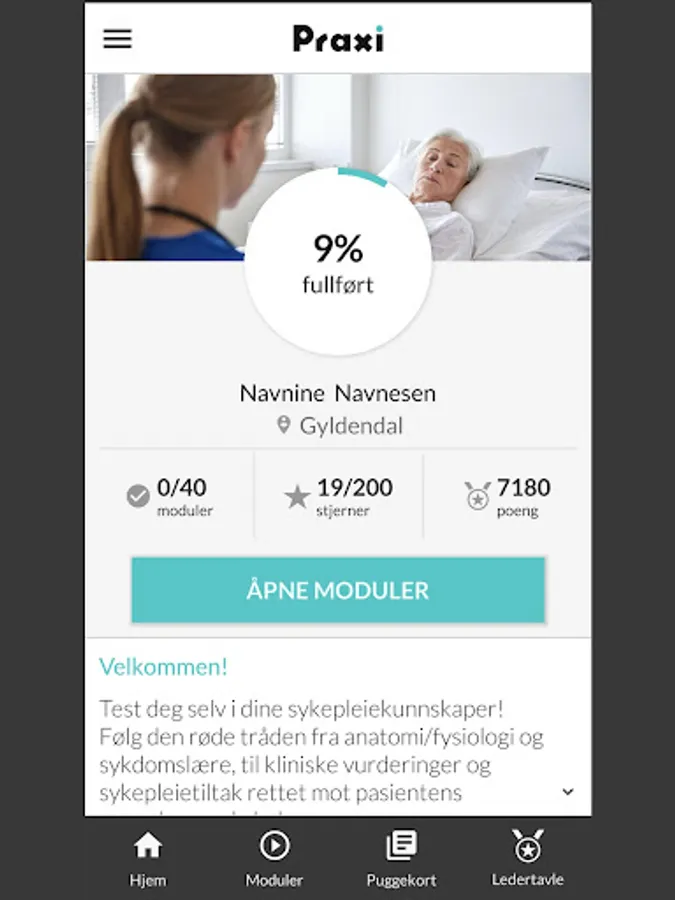Image resolution: width=675 pixels, height=900 pixels.
Task: View the Ledertavle tab
Action: click(528, 857)
